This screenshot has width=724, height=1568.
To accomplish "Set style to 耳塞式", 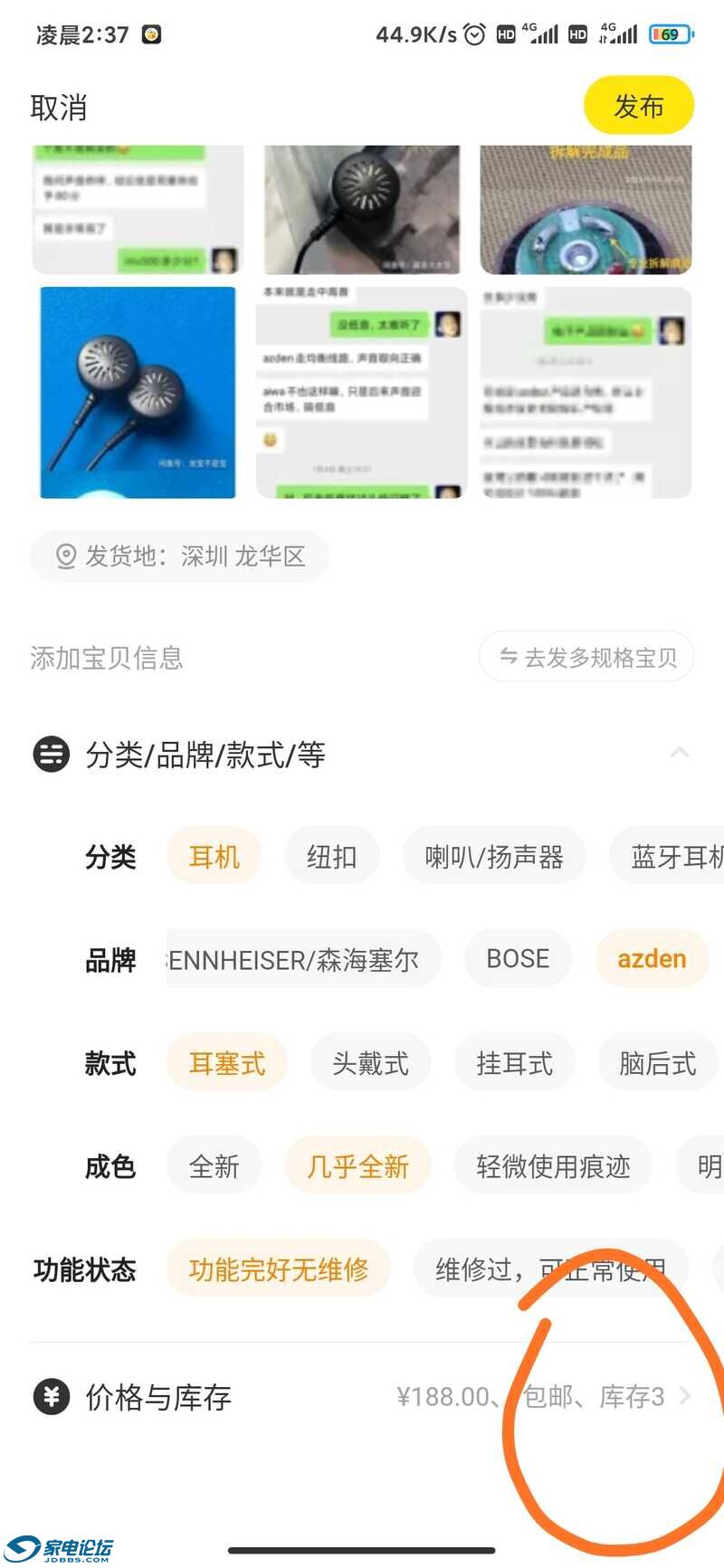I will [226, 1063].
